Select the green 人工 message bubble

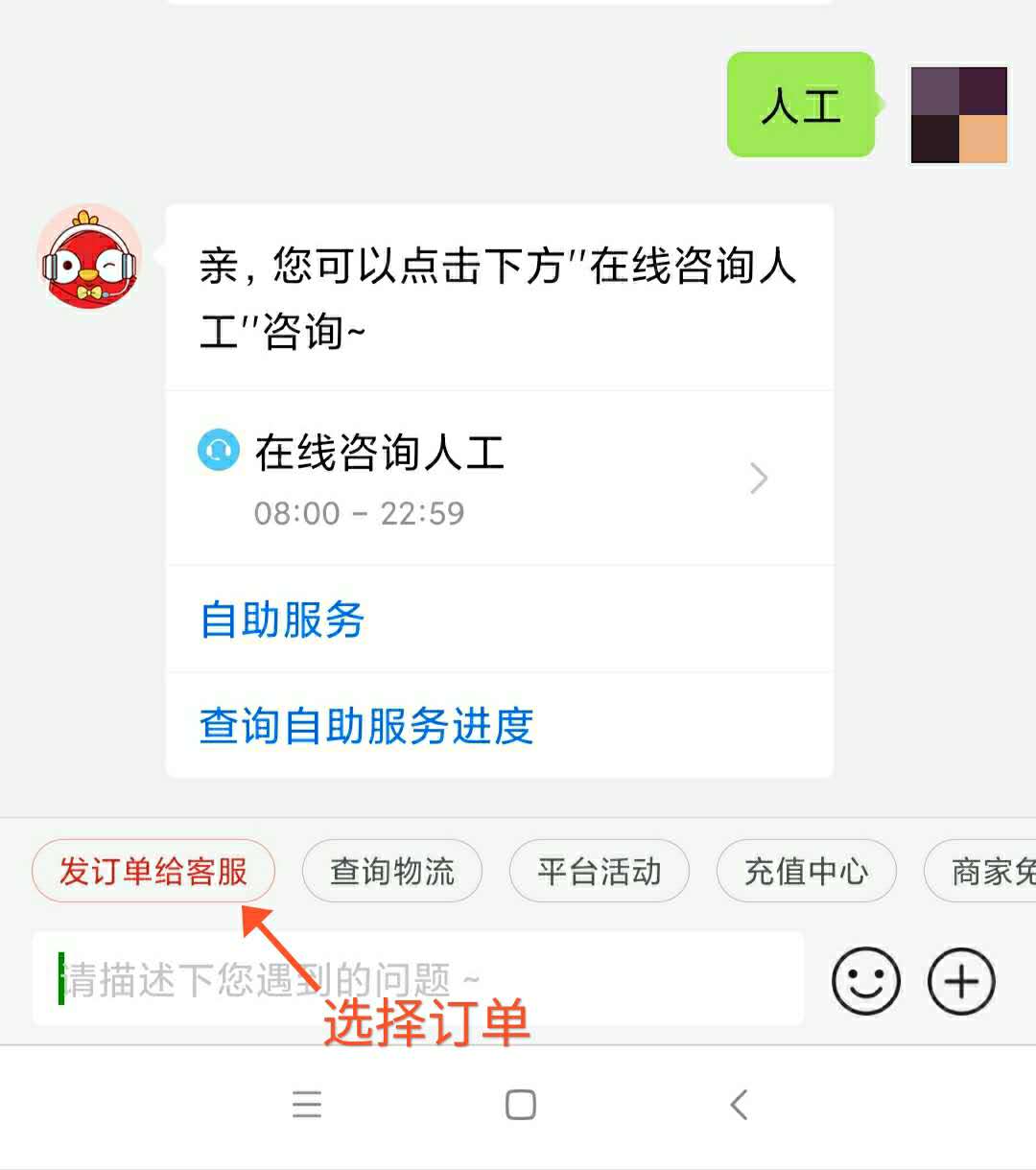(x=800, y=105)
